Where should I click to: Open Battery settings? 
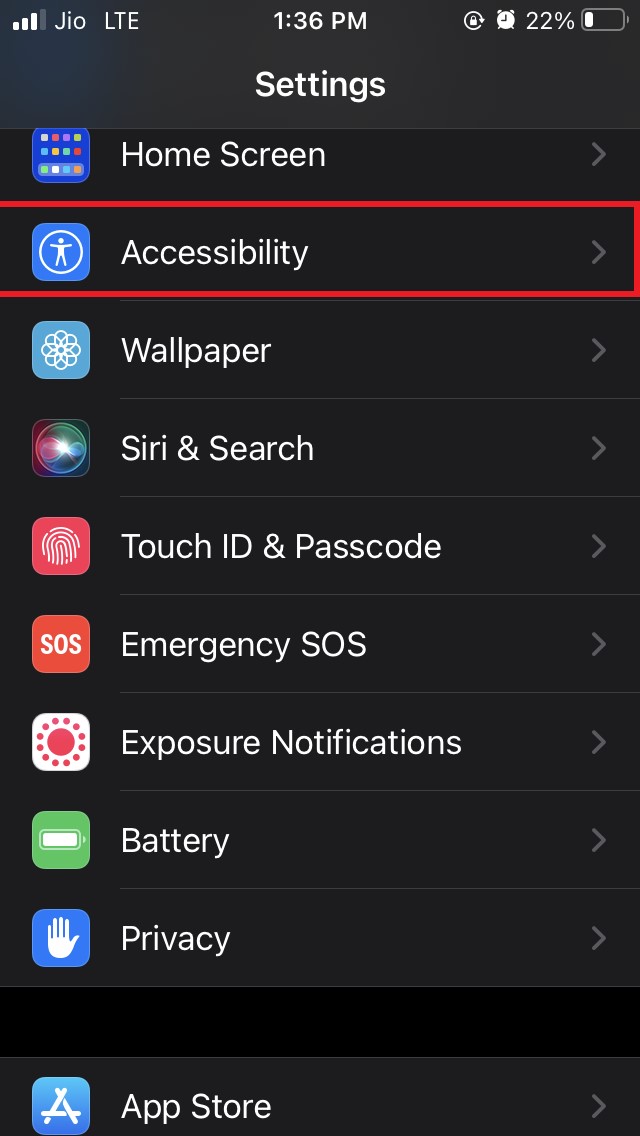(320, 840)
